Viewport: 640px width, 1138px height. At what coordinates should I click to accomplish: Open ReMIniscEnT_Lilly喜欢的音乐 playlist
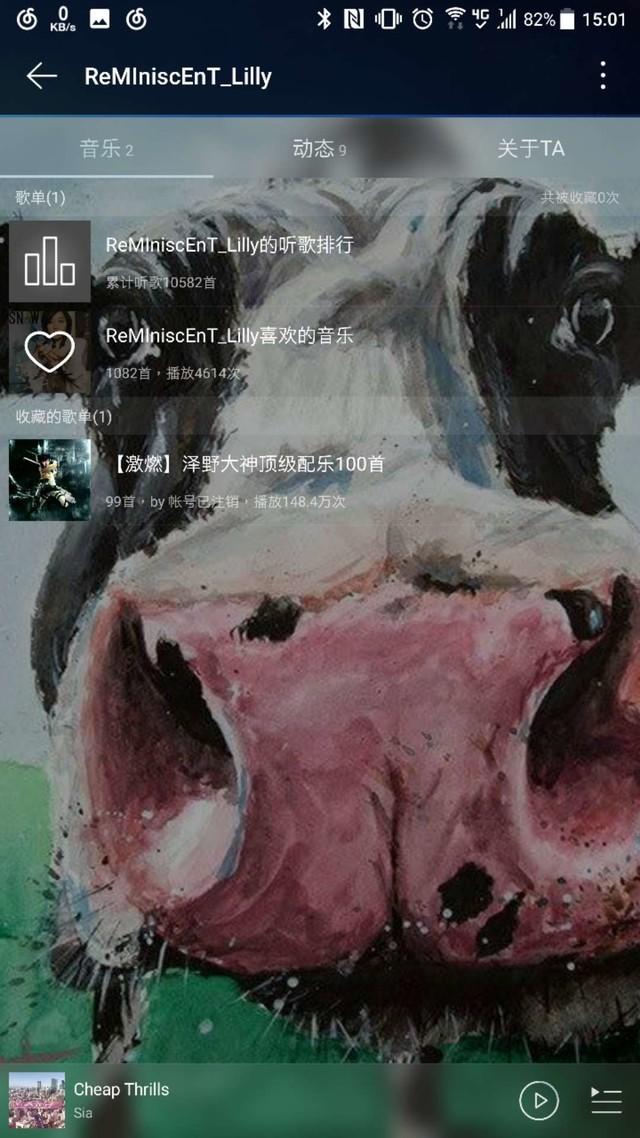pos(320,353)
